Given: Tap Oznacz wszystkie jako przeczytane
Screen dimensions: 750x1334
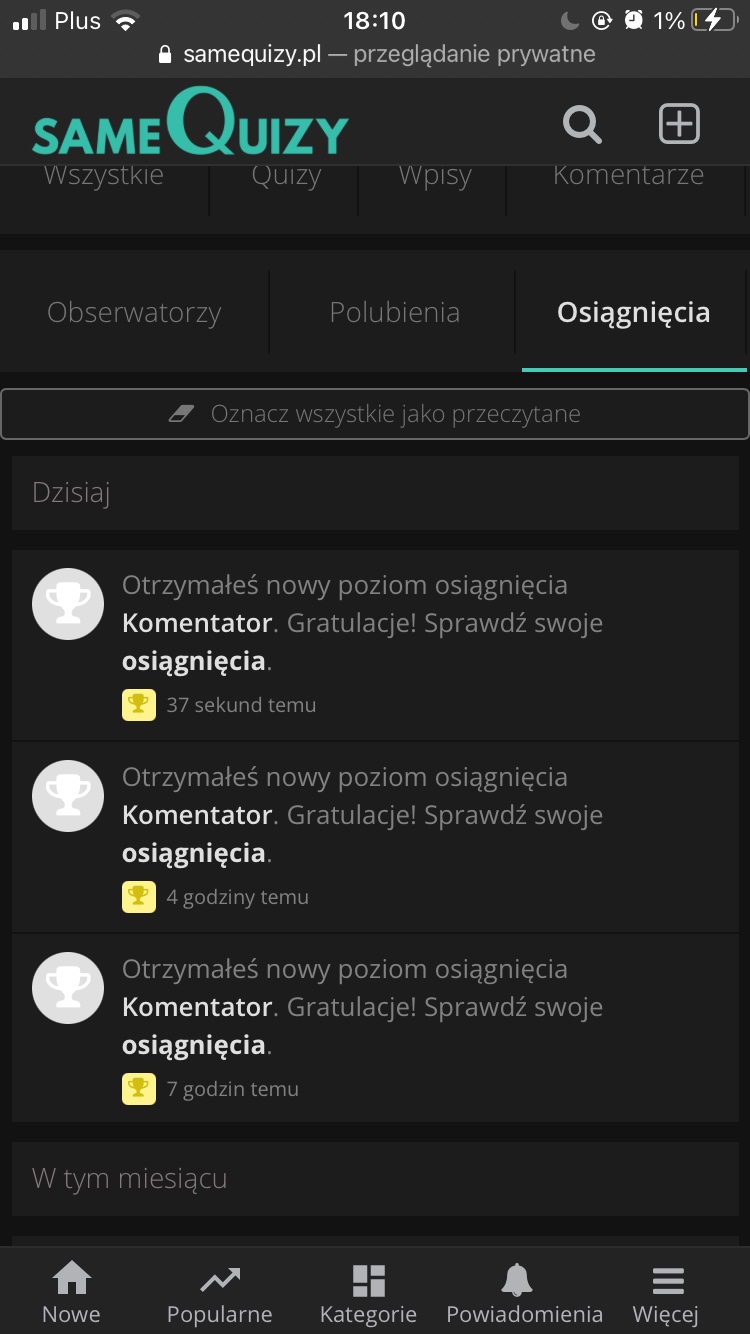Looking at the screenshot, I should click(375, 414).
